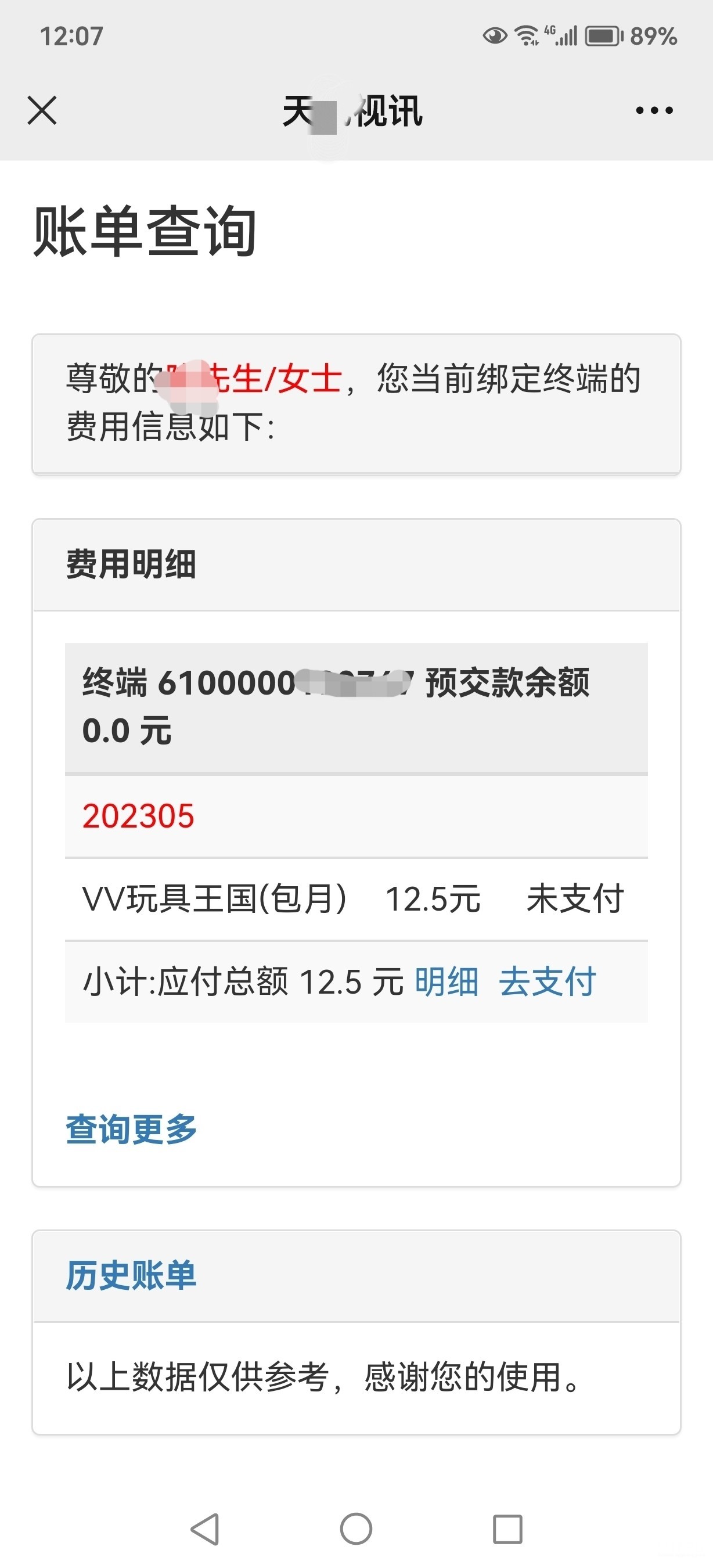Open the three-dot overflow menu
Image resolution: width=713 pixels, height=1568 pixels.
point(654,110)
